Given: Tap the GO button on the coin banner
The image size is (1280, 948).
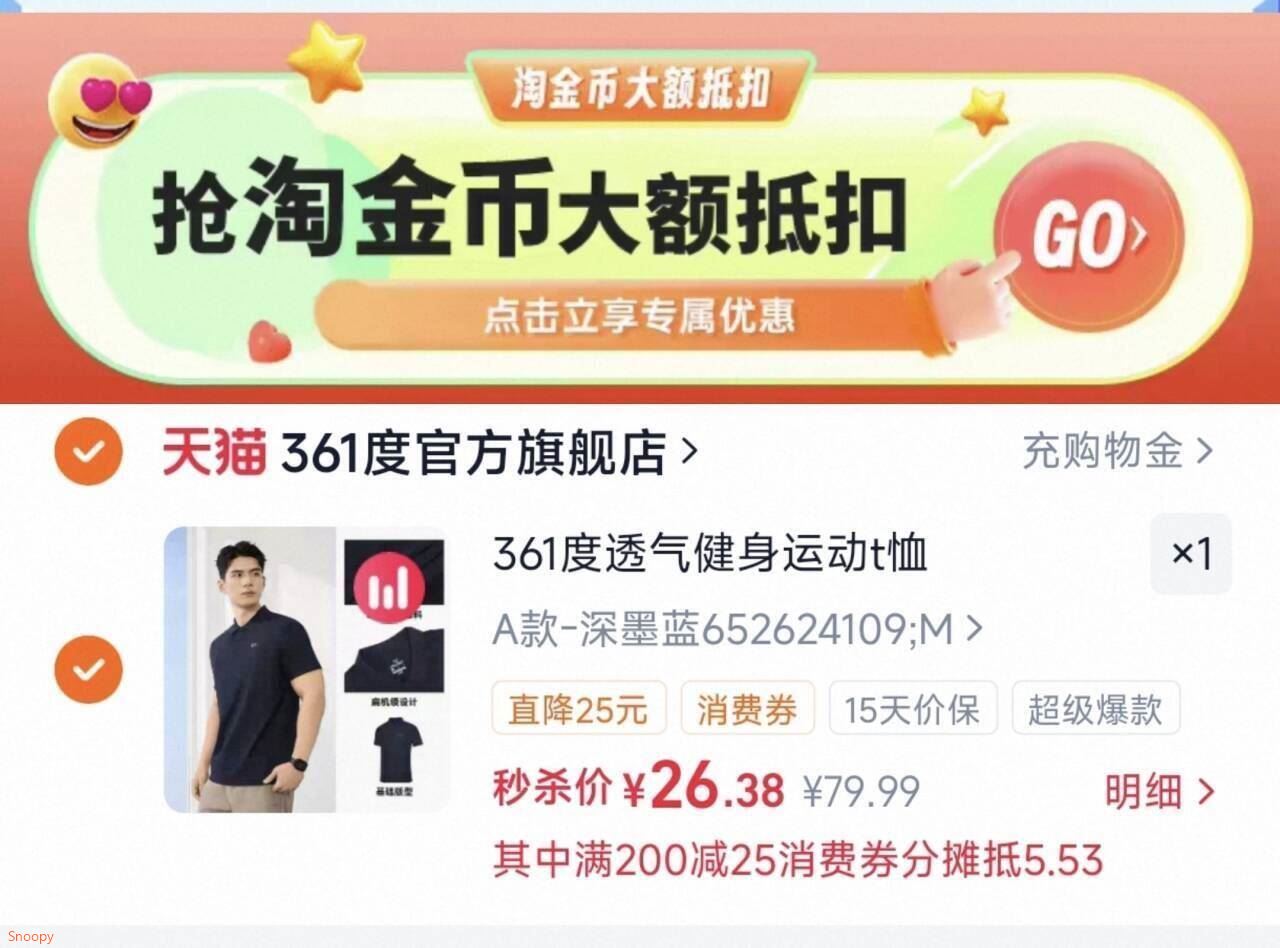Looking at the screenshot, I should point(1090,237).
